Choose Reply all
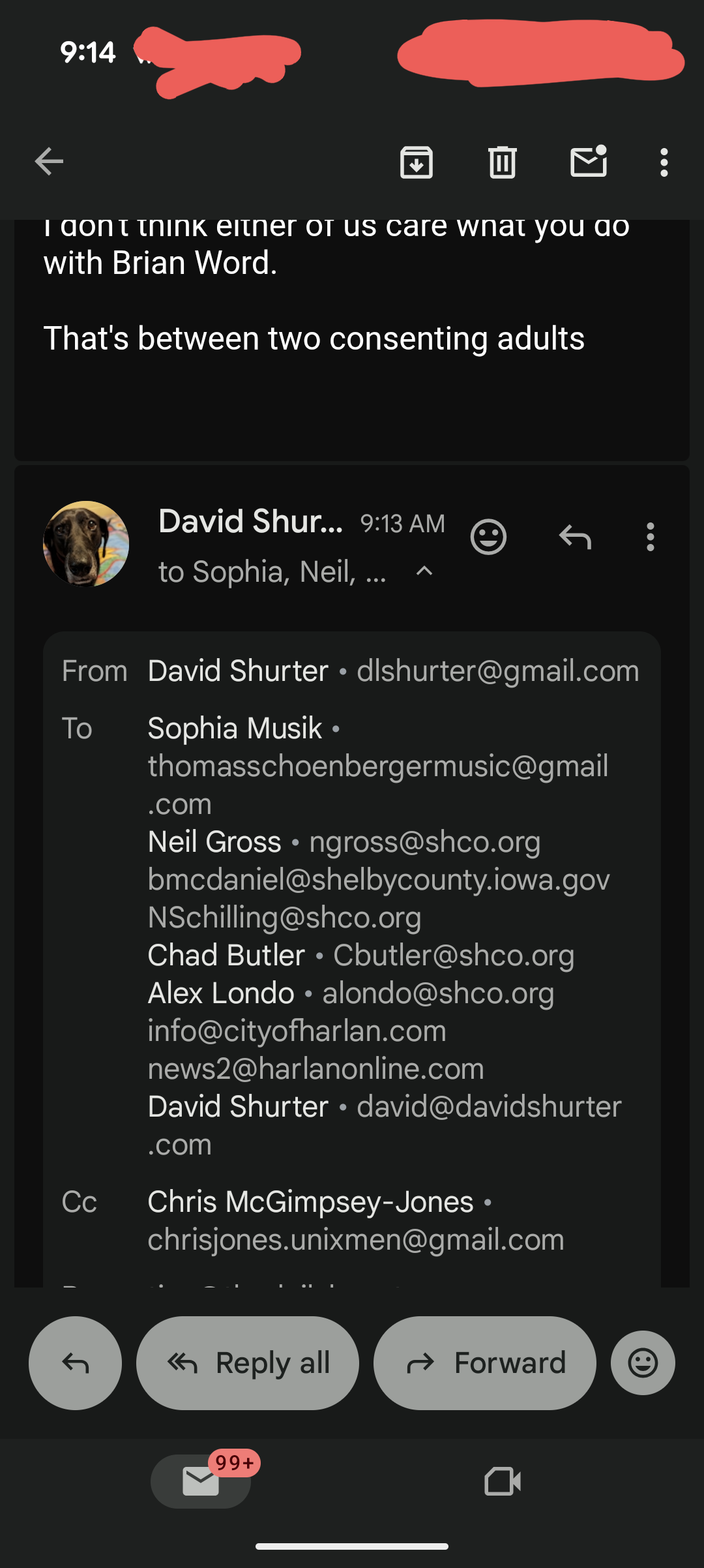This screenshot has width=704, height=1568. pos(248,1363)
